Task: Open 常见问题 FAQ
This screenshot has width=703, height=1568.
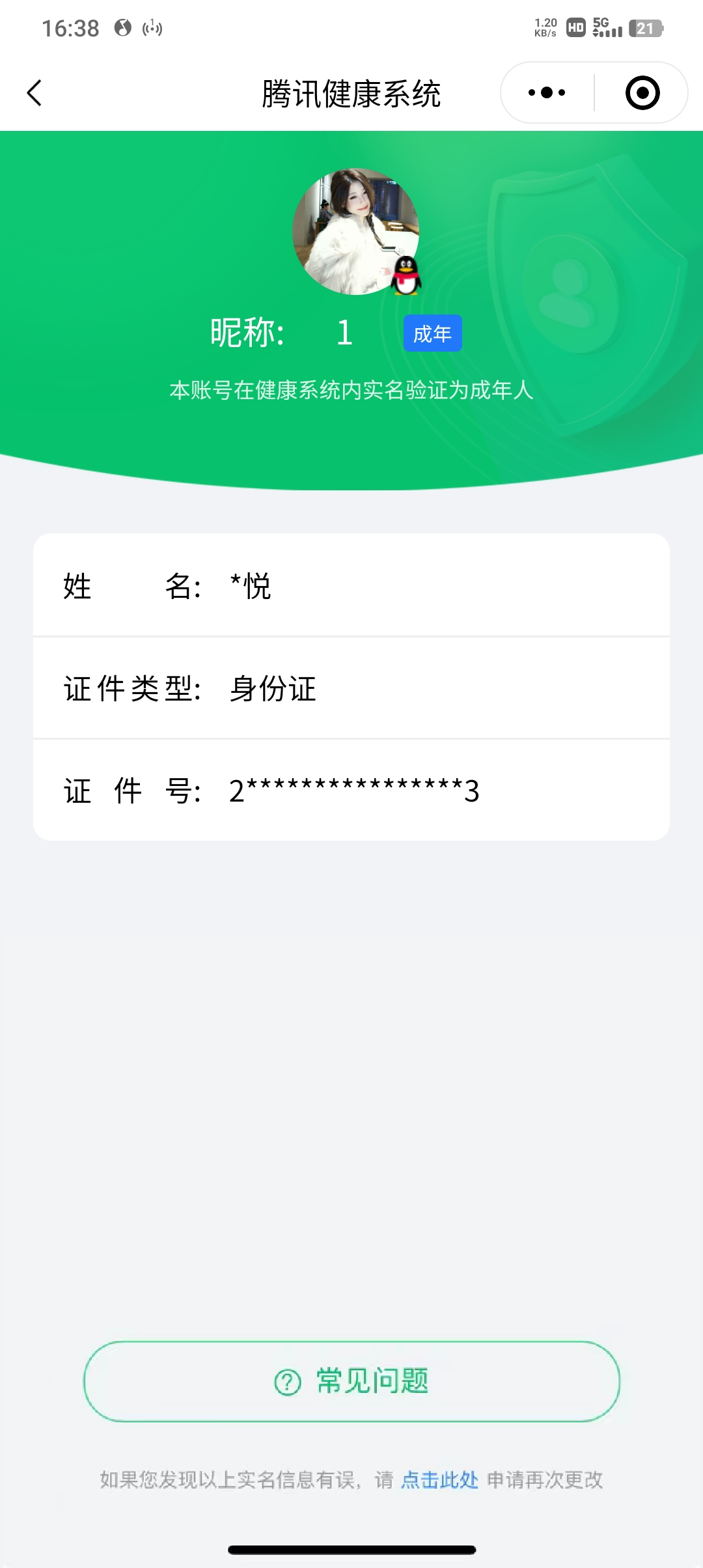Action: coord(351,1381)
